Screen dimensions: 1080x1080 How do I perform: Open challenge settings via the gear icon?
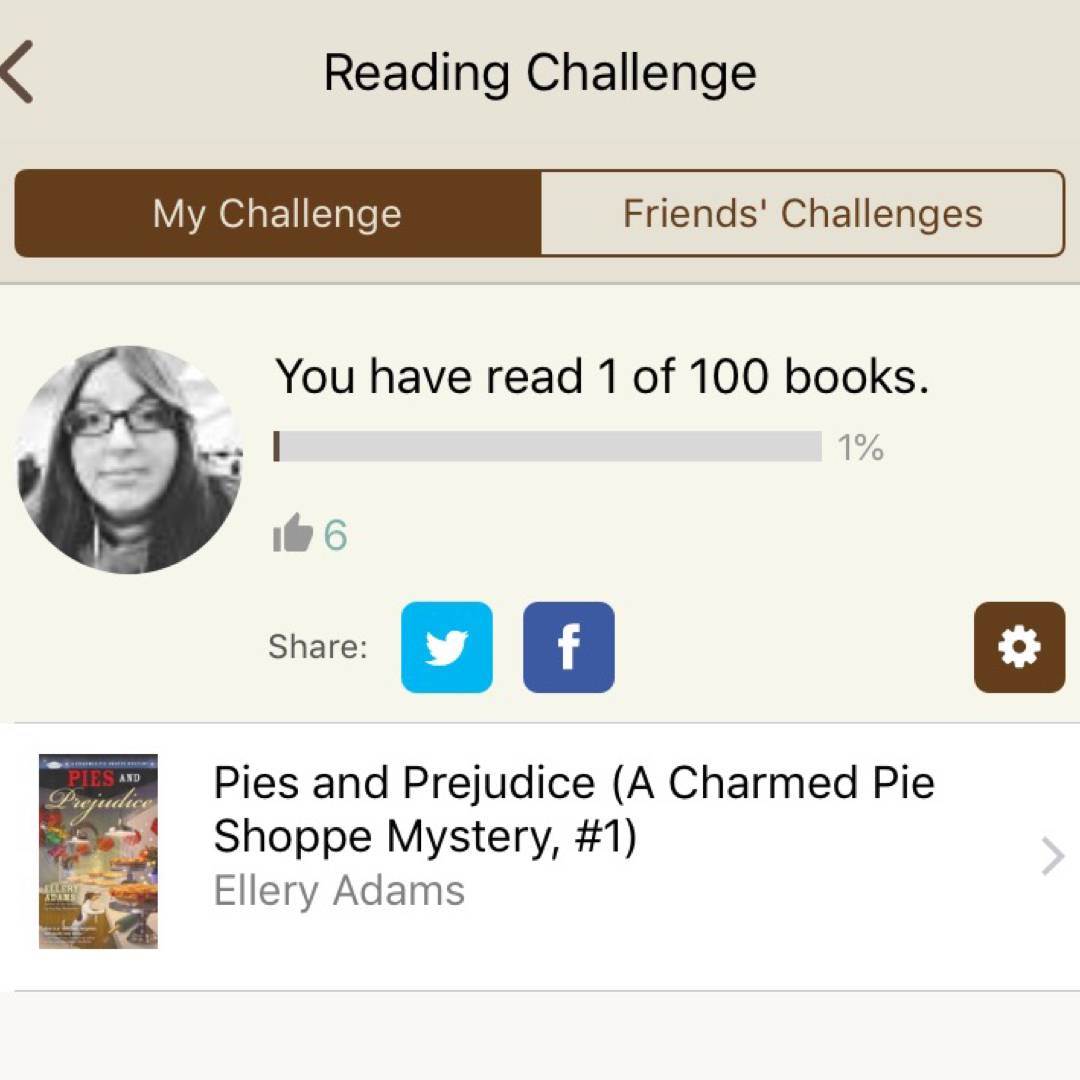coord(1019,648)
